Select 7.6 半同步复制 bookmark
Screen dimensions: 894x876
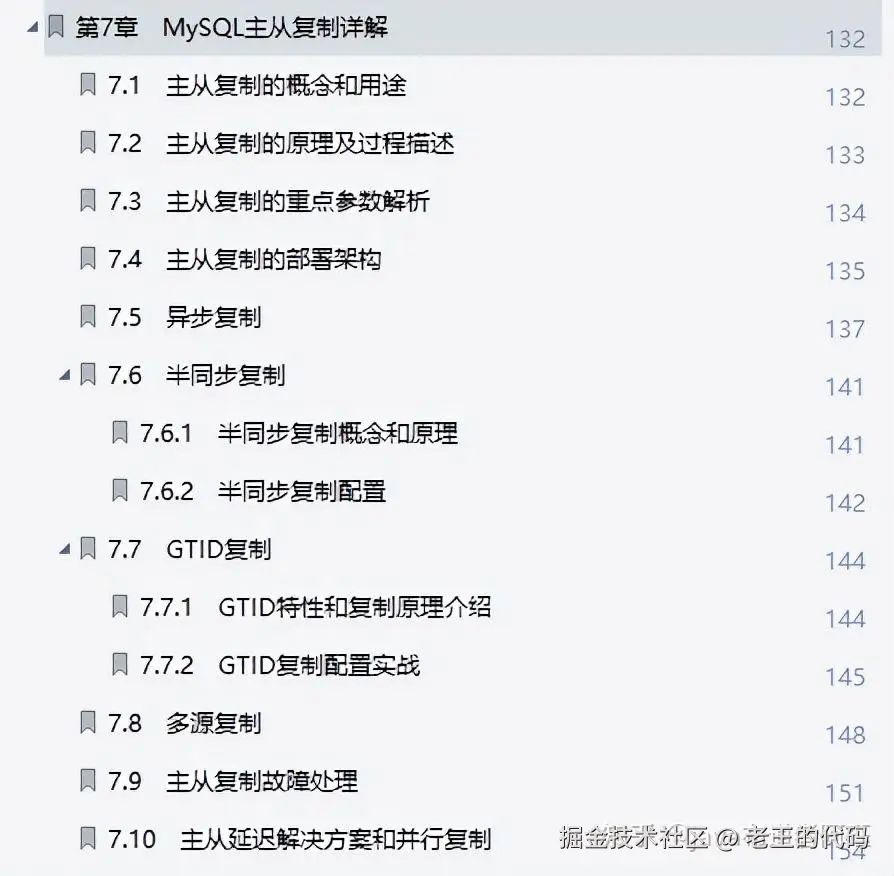(224, 376)
